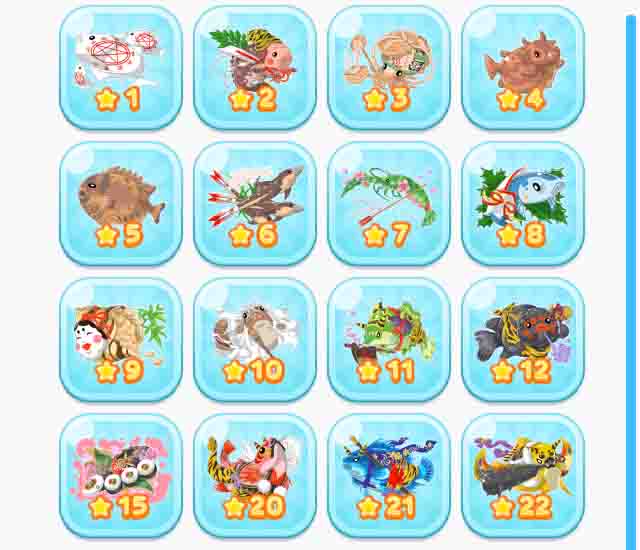Choose the bow shrimp tile numbered 7
Image resolution: width=640 pixels, height=550 pixels.
pos(388,203)
